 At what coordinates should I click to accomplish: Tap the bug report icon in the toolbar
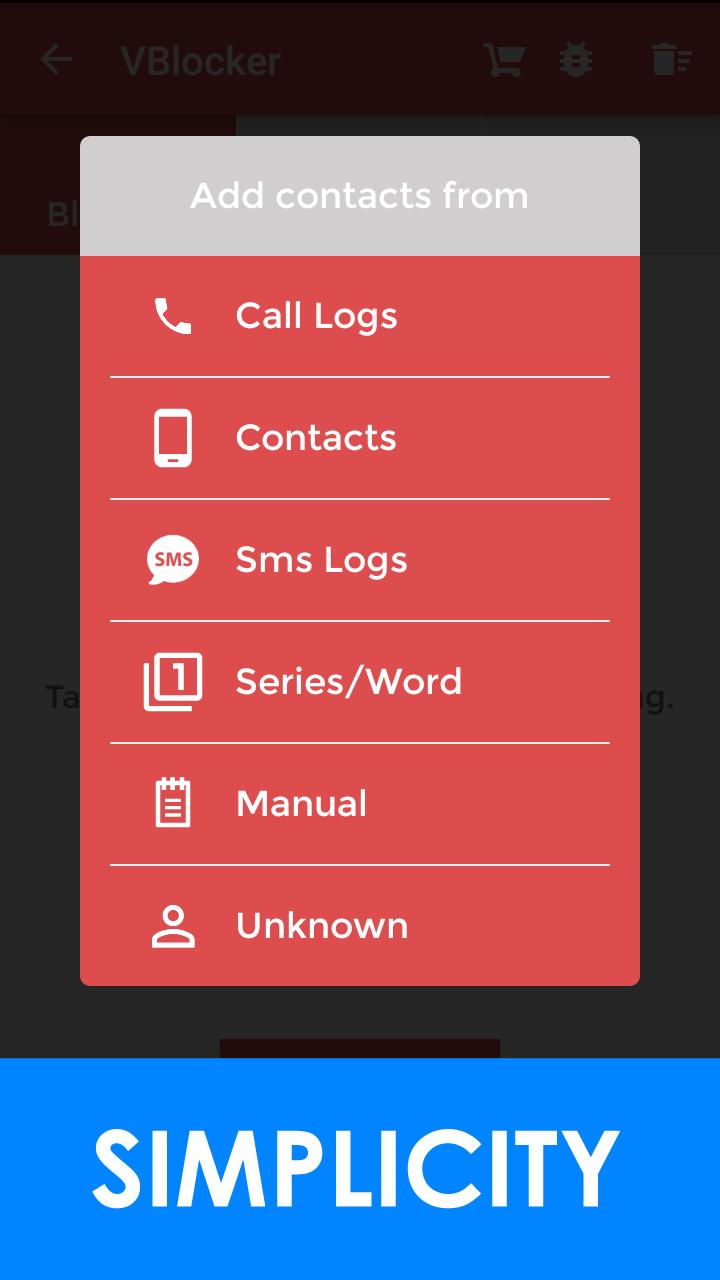click(577, 58)
